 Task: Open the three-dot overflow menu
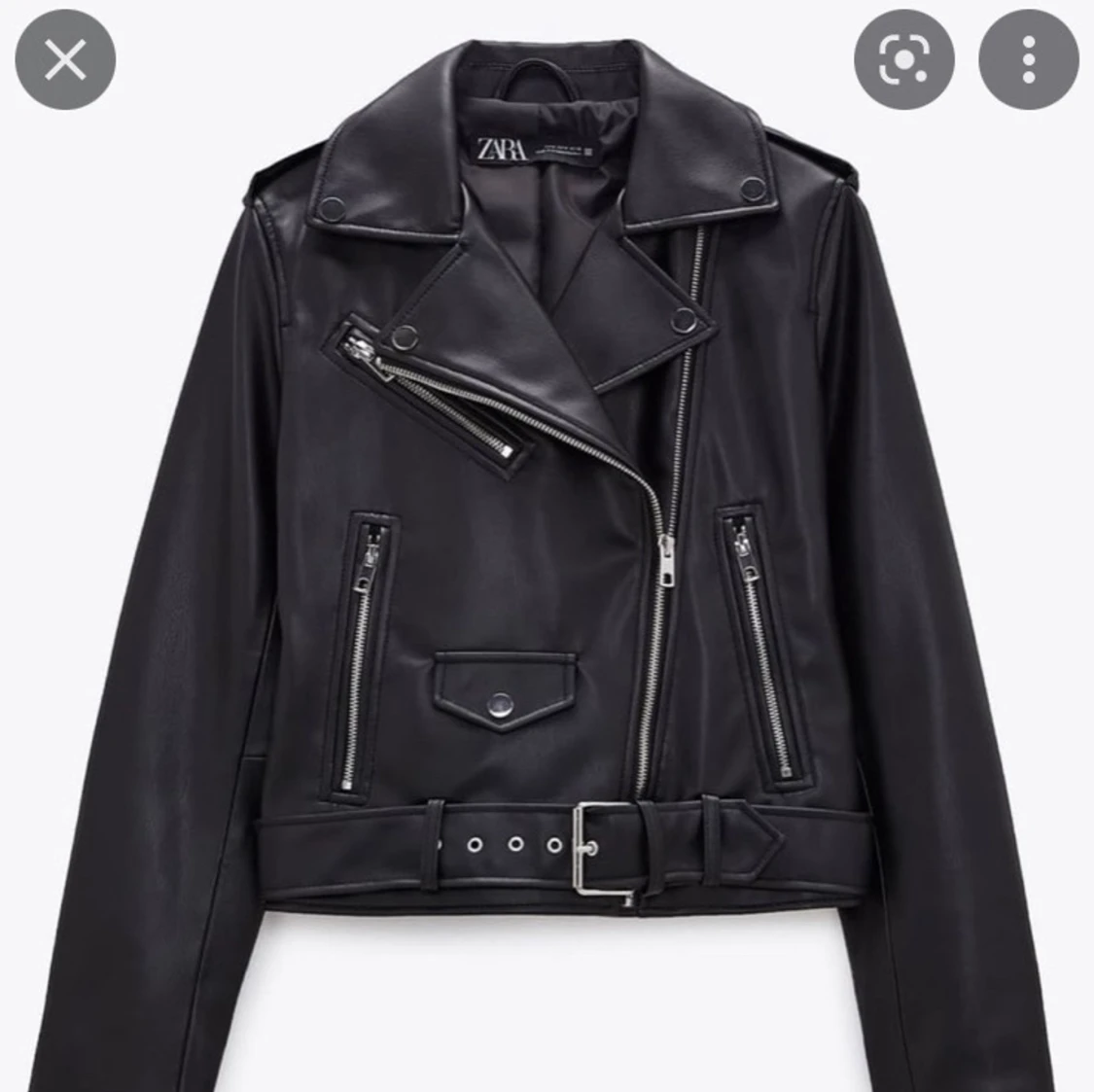coord(1028,60)
